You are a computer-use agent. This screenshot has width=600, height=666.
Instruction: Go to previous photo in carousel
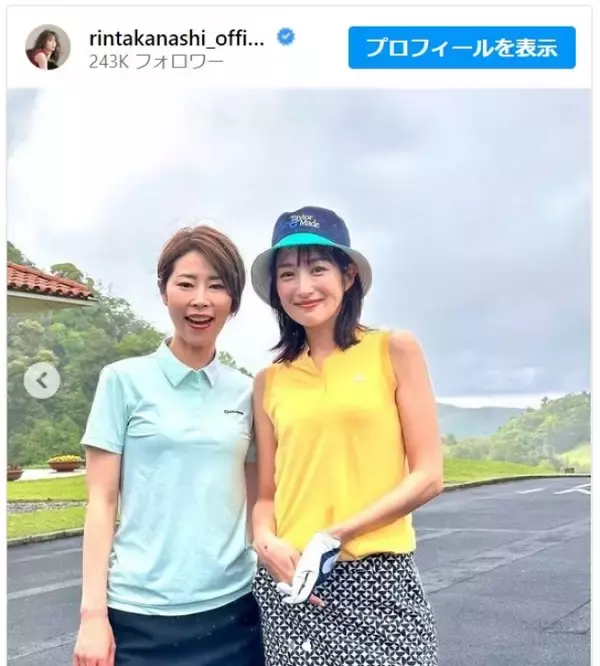pyautogui.click(x=42, y=380)
